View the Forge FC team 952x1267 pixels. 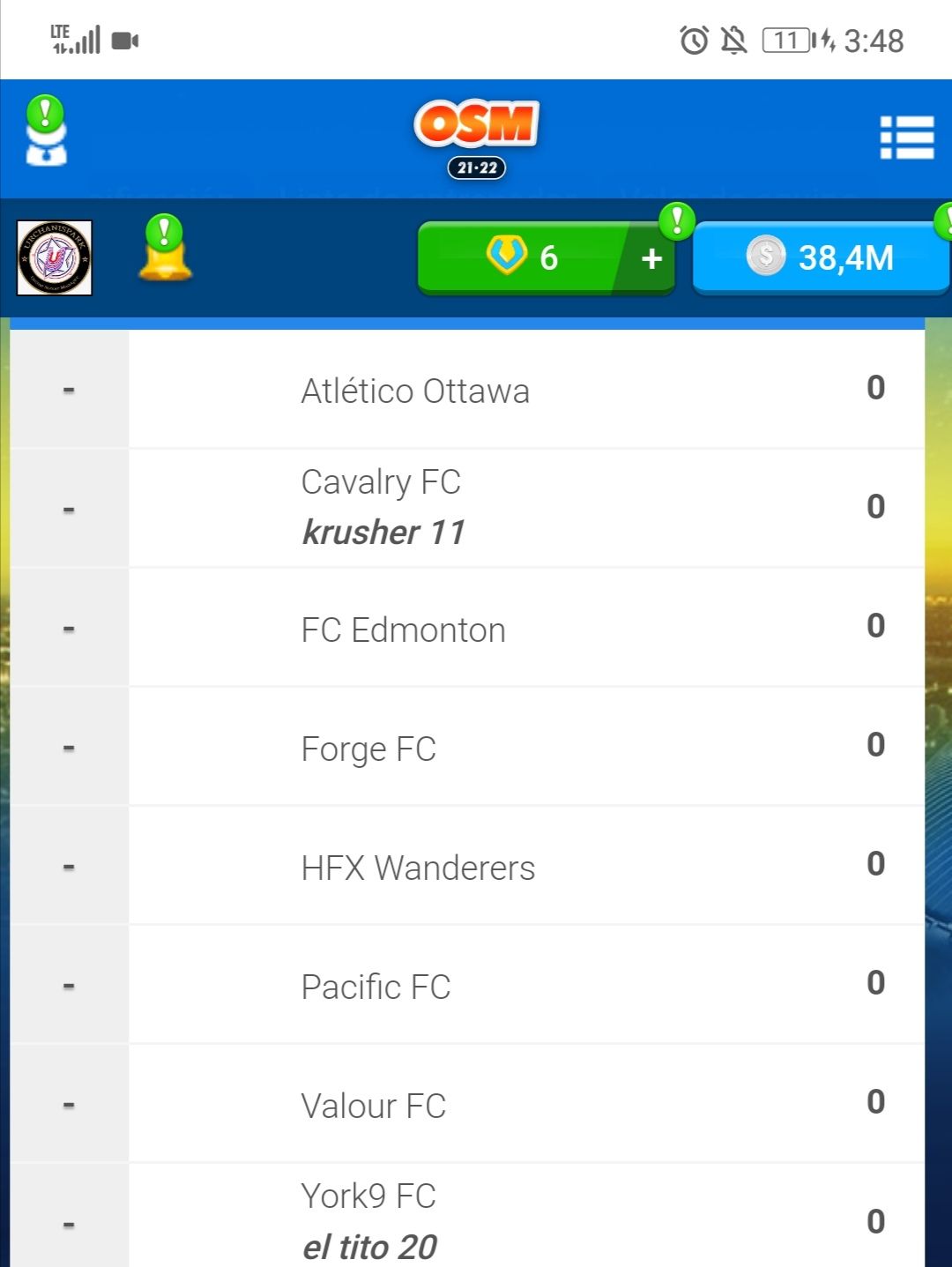tap(368, 749)
